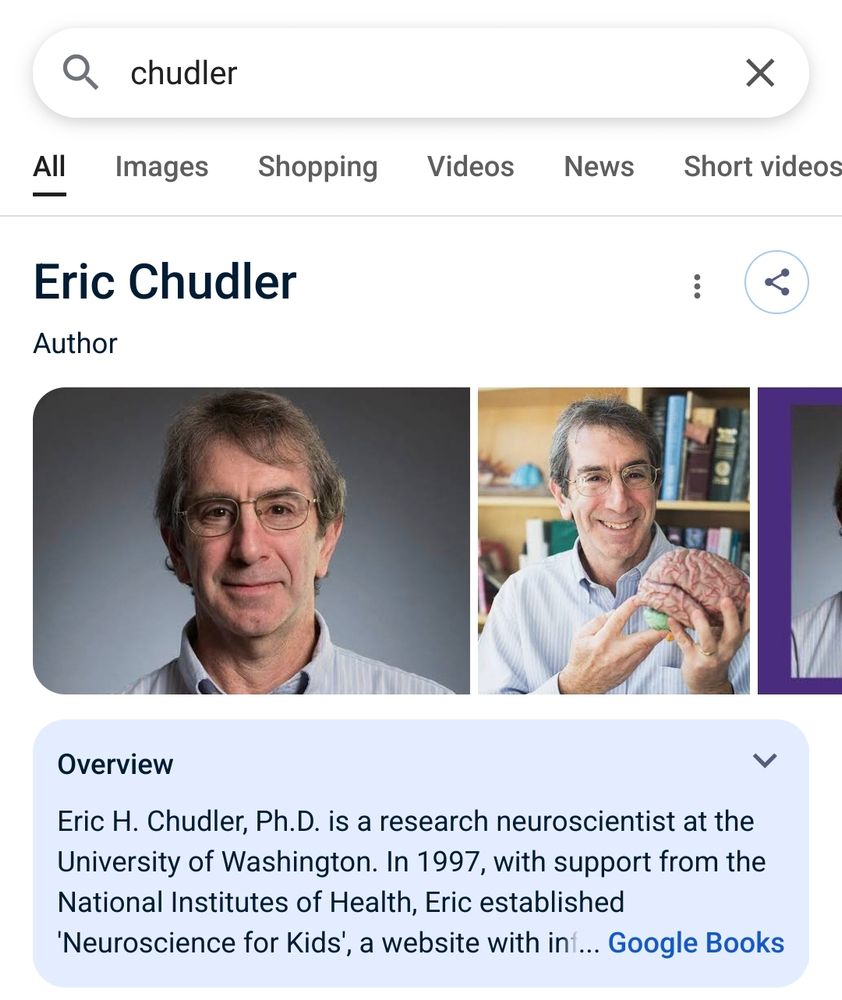The width and height of the screenshot is (842, 1000).
Task: Expand the Overview section chevron
Action: [x=764, y=761]
